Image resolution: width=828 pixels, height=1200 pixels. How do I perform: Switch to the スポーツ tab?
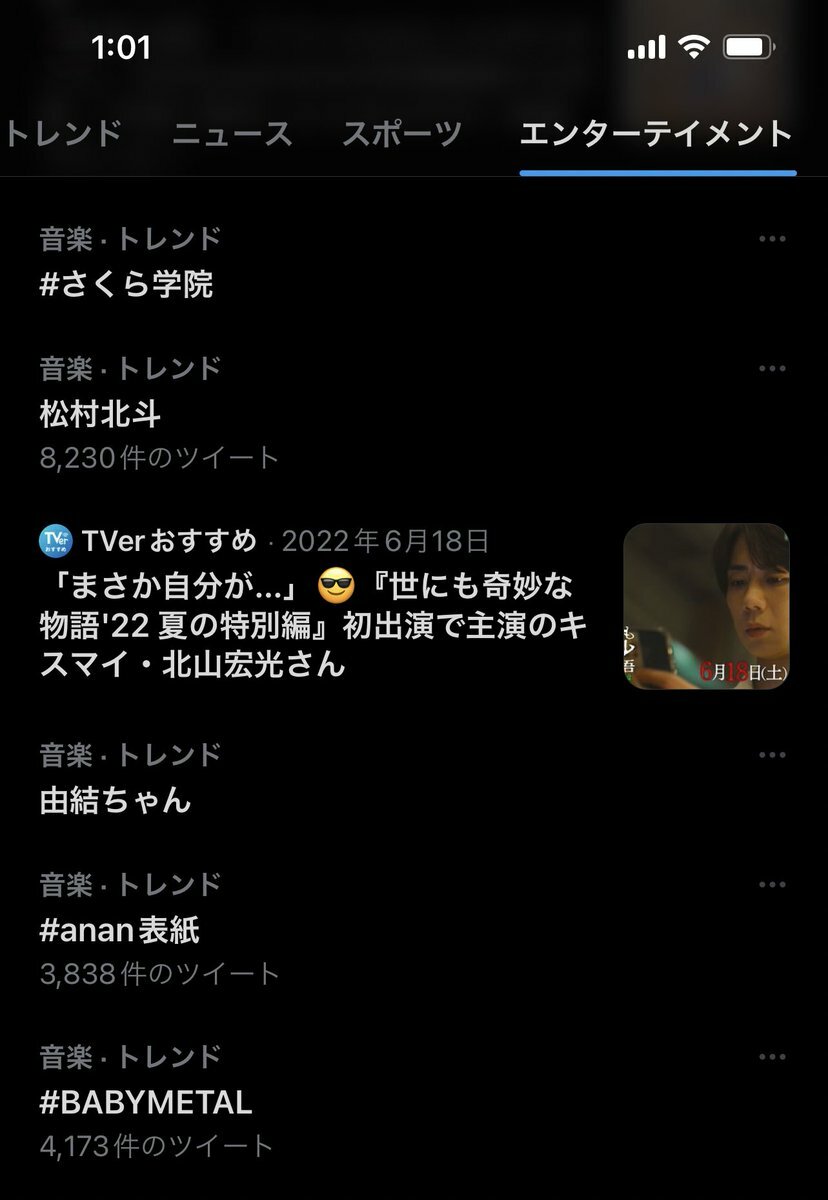pyautogui.click(x=402, y=134)
